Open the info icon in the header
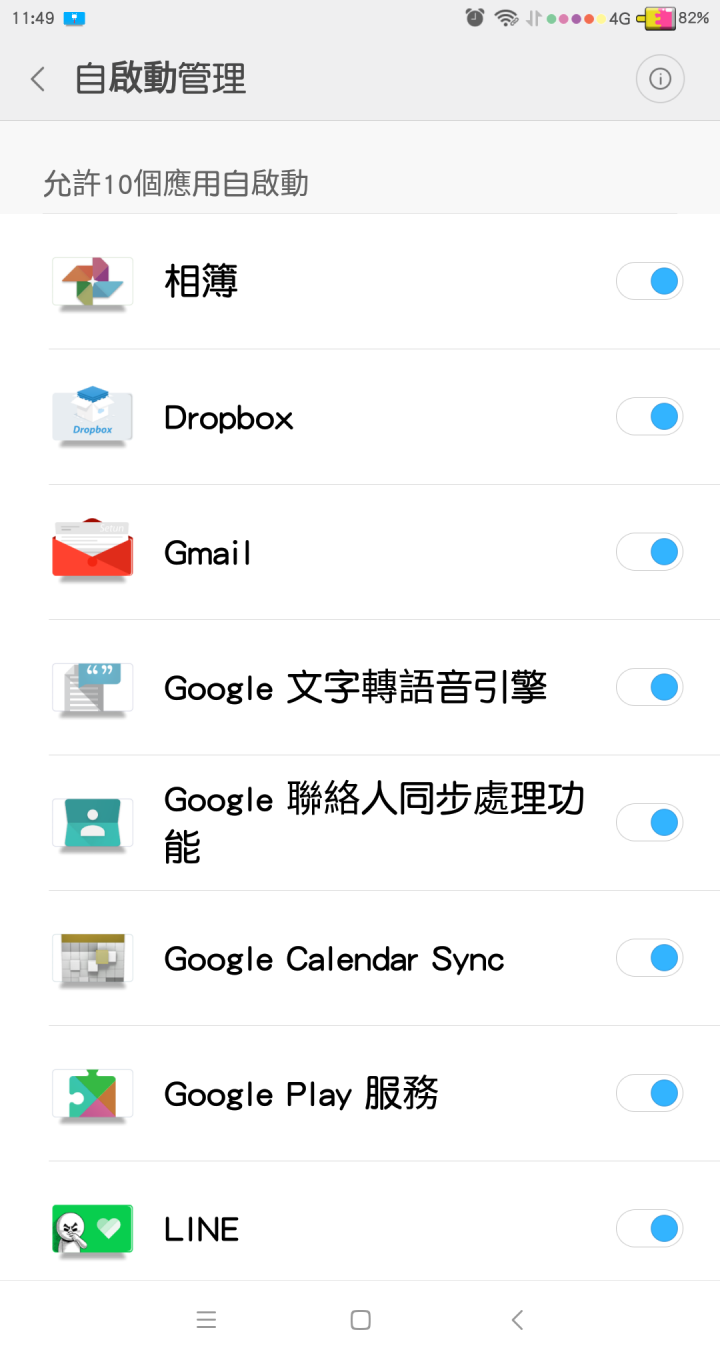Image resolution: width=720 pixels, height=1360 pixels. coord(660,80)
